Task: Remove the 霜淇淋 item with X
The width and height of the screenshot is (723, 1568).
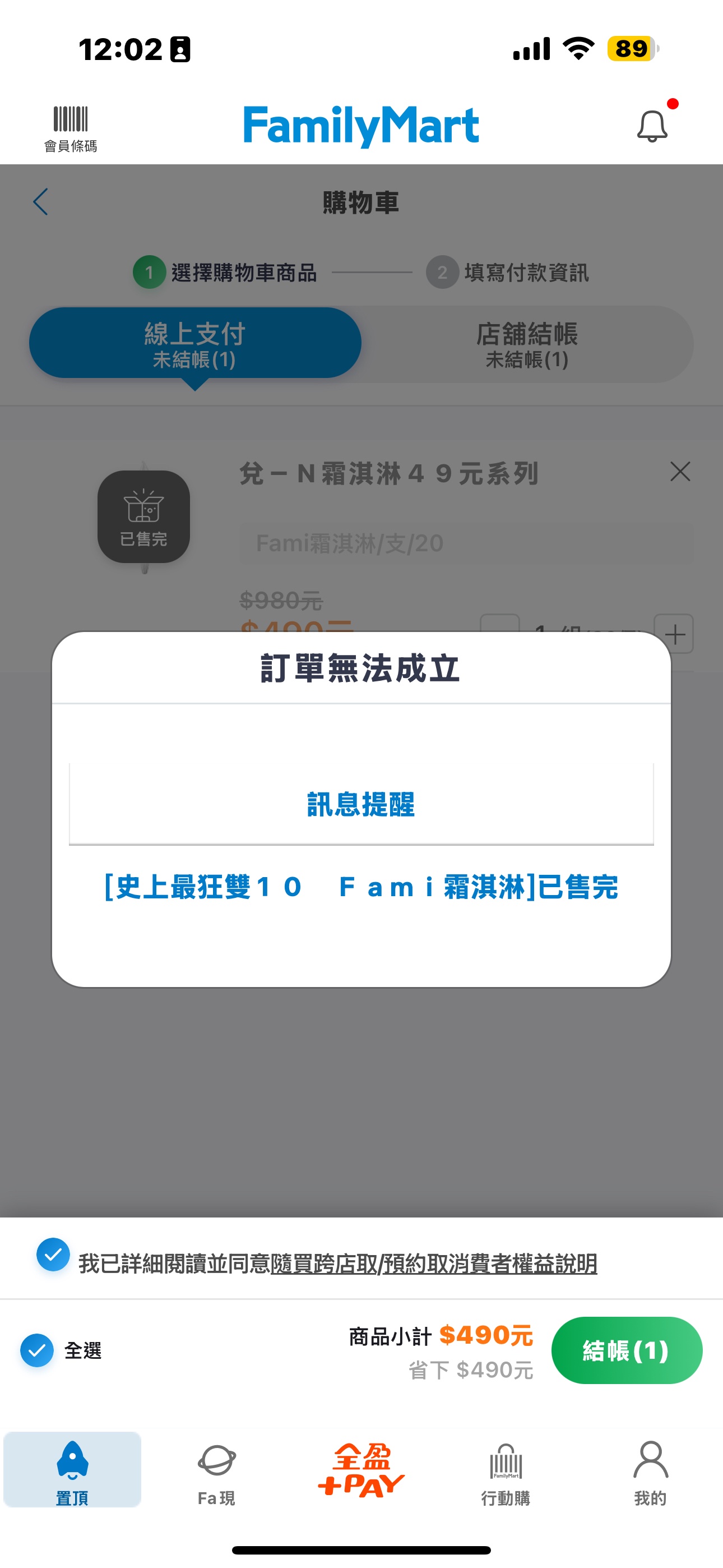Action: [680, 472]
